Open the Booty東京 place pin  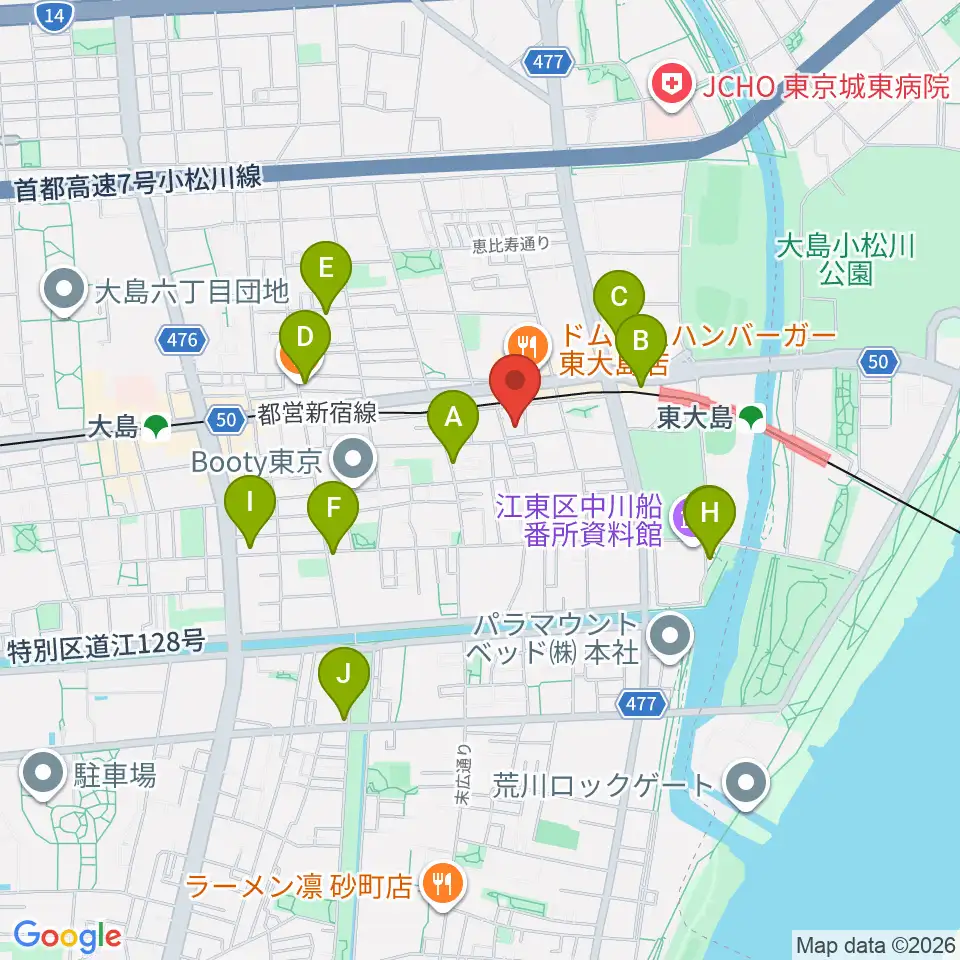[353, 460]
